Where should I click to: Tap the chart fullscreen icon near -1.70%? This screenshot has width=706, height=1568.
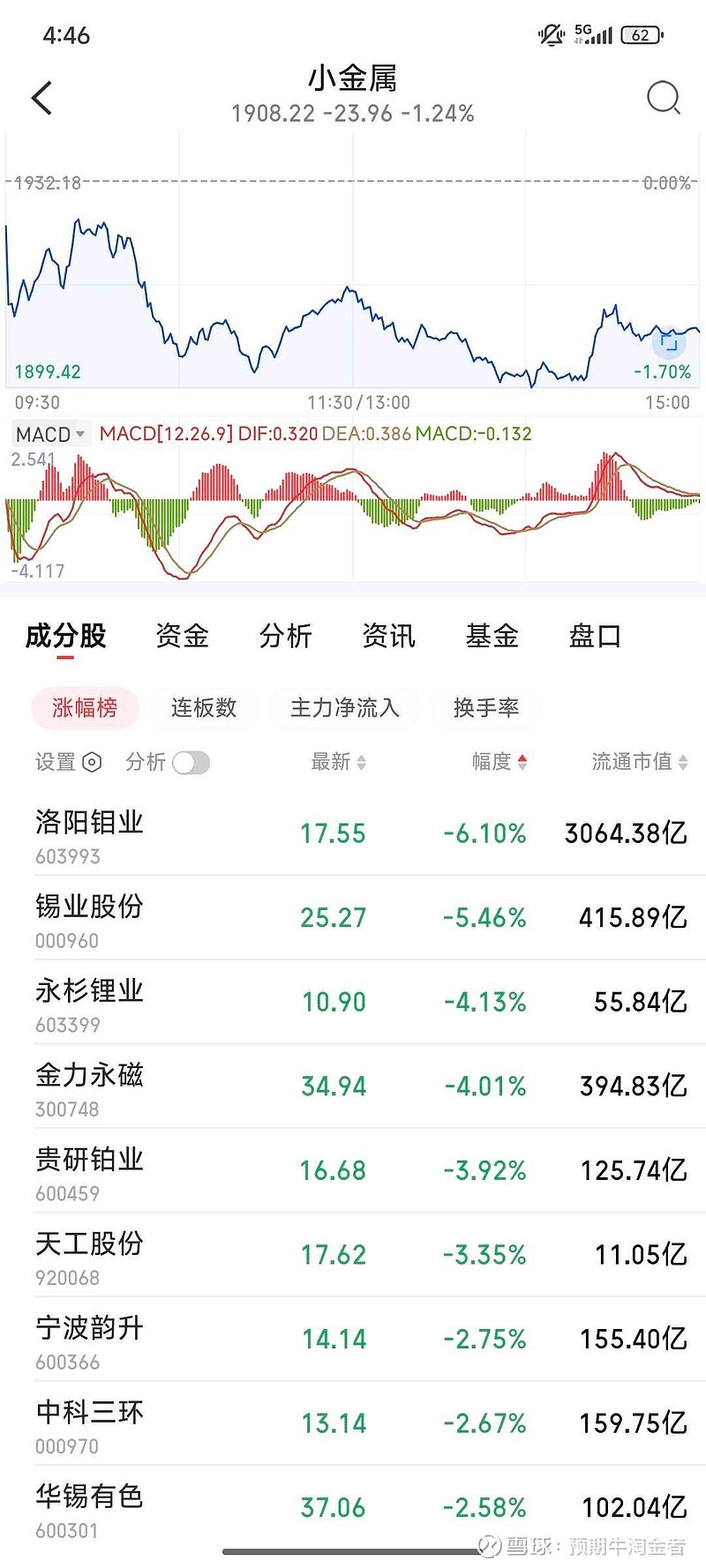pyautogui.click(x=669, y=347)
